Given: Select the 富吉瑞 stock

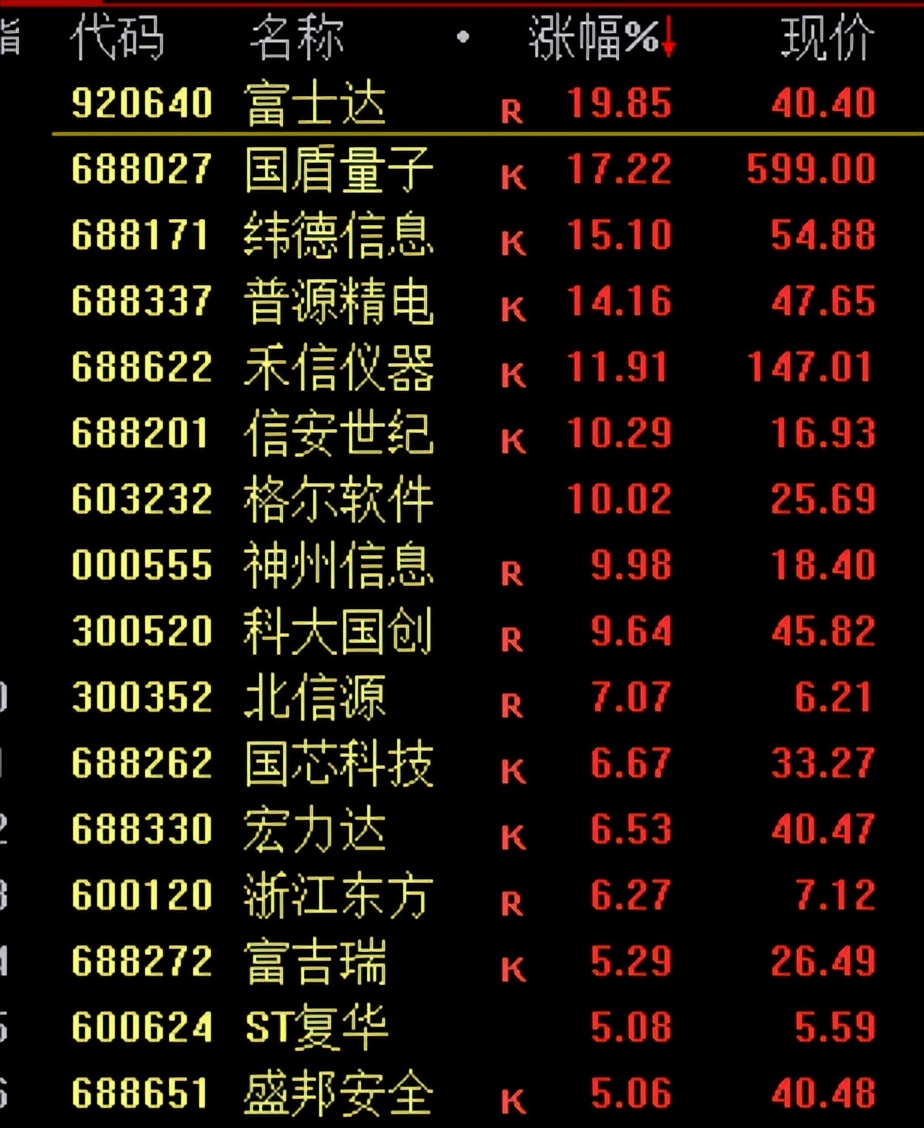Looking at the screenshot, I should pos(314,961).
